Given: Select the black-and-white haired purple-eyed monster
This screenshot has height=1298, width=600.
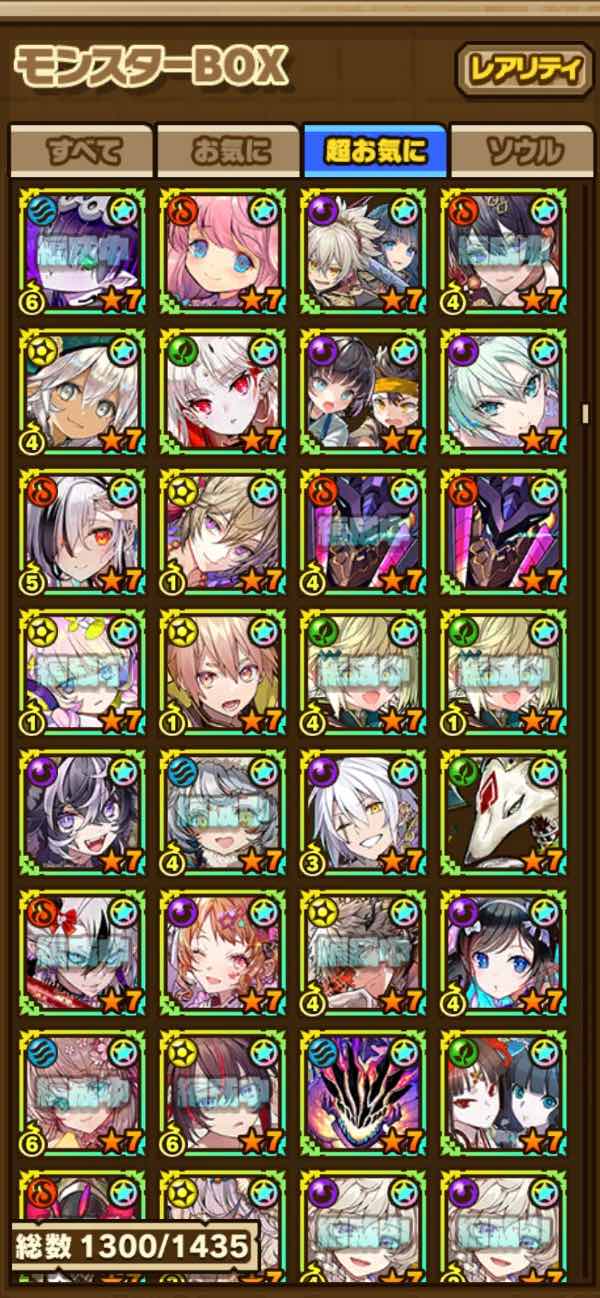Looking at the screenshot, I should 82,812.
